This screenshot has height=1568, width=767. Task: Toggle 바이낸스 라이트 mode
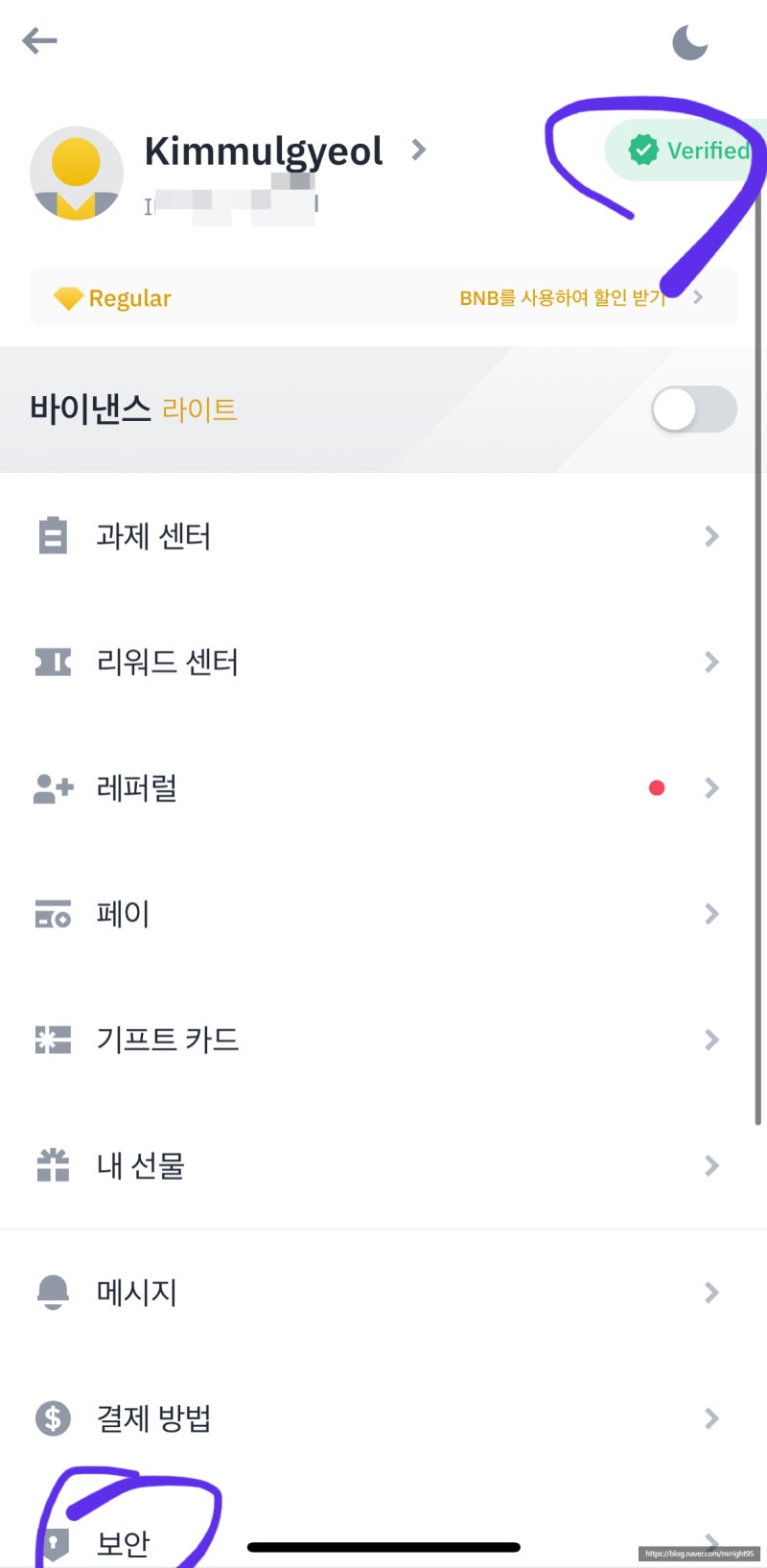694,410
